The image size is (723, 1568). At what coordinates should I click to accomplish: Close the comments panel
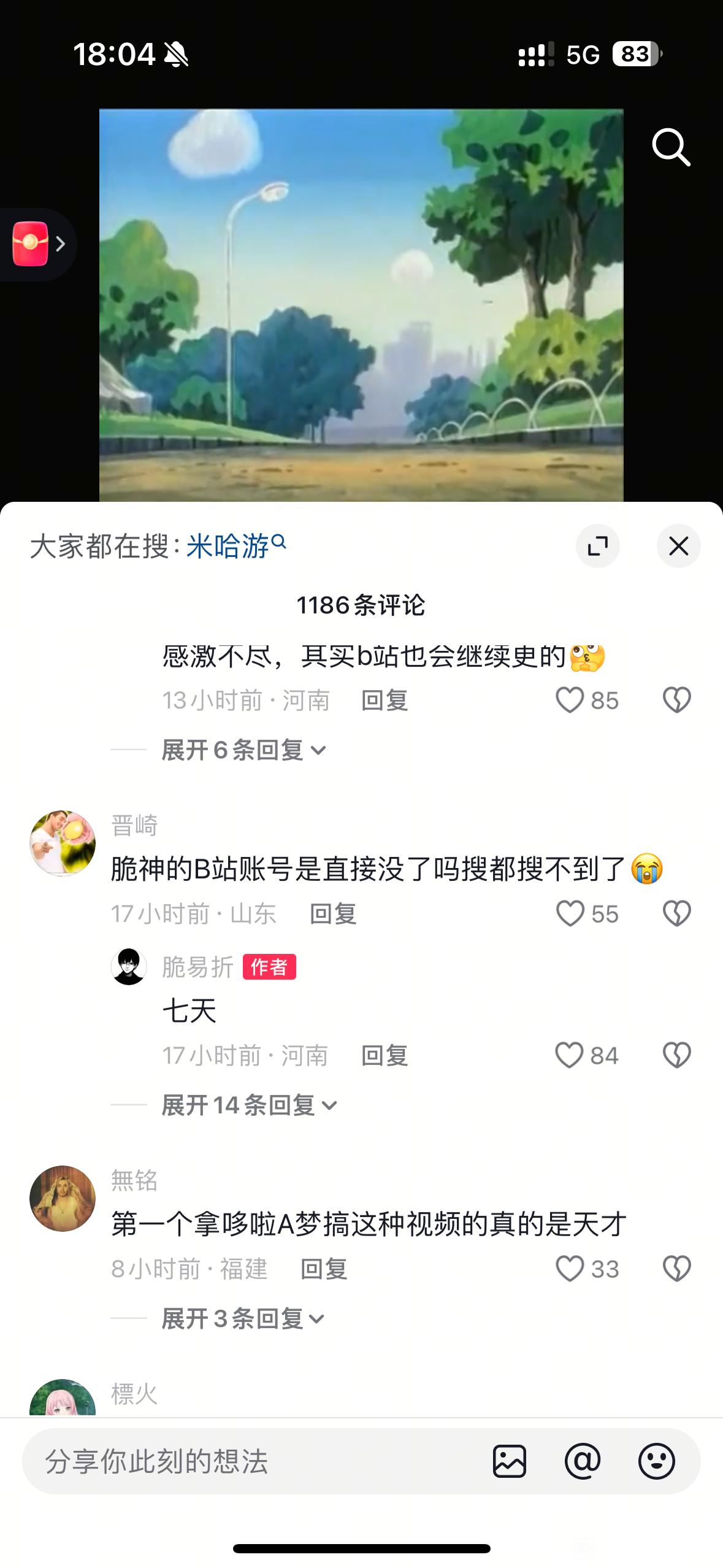click(678, 546)
